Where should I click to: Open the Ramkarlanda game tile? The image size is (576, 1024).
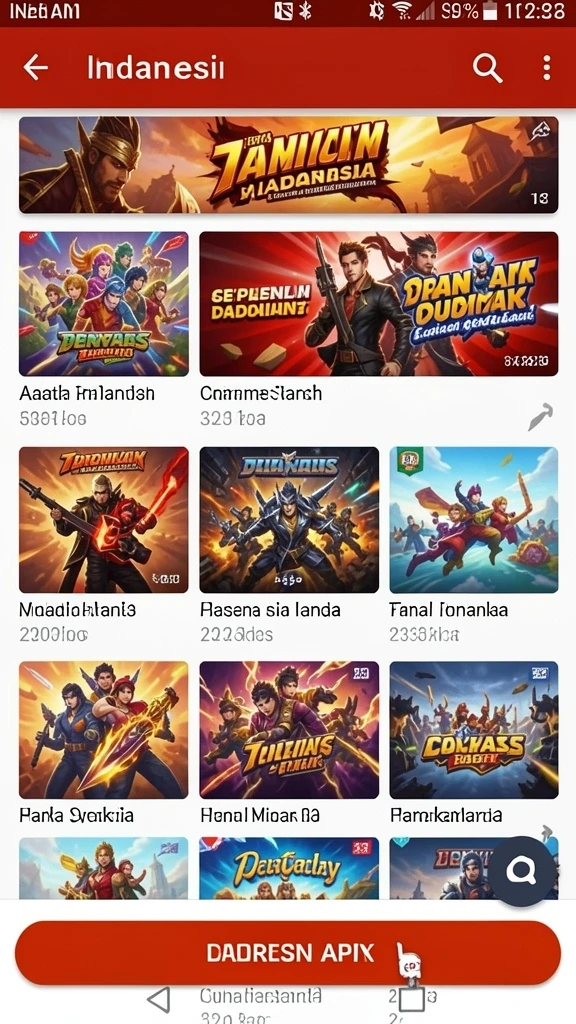click(x=474, y=730)
